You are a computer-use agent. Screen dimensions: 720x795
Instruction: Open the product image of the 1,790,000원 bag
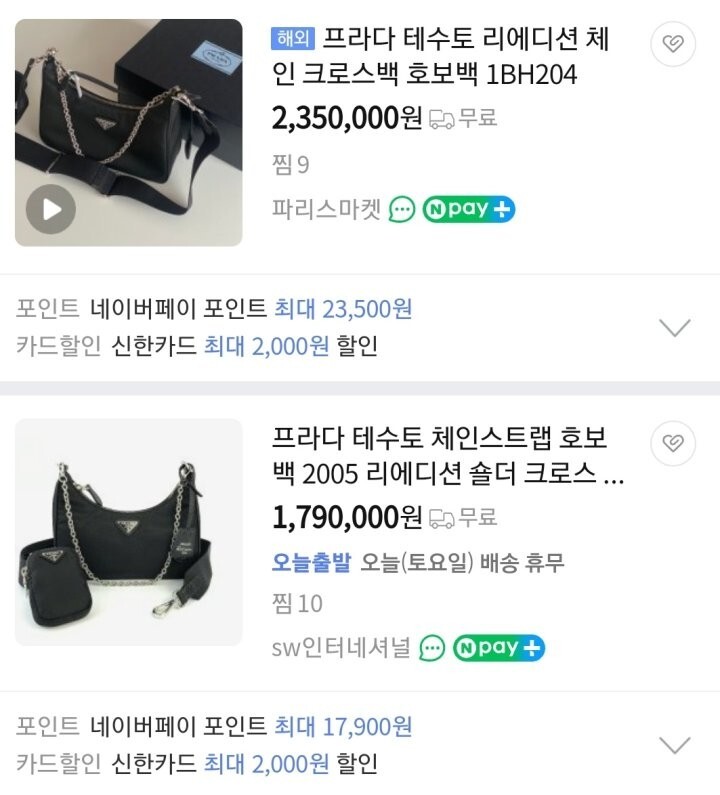coord(128,532)
